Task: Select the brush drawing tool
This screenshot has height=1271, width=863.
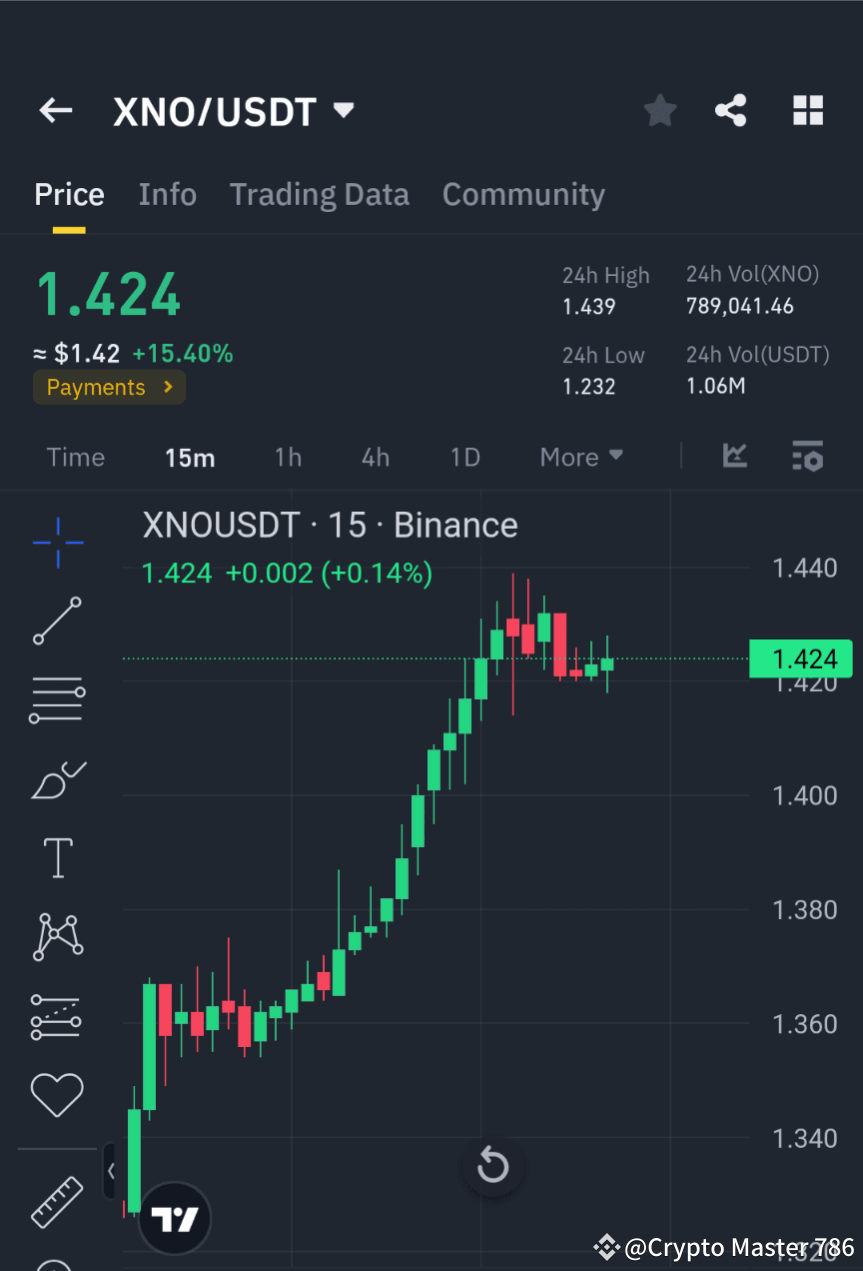Action: [57, 779]
